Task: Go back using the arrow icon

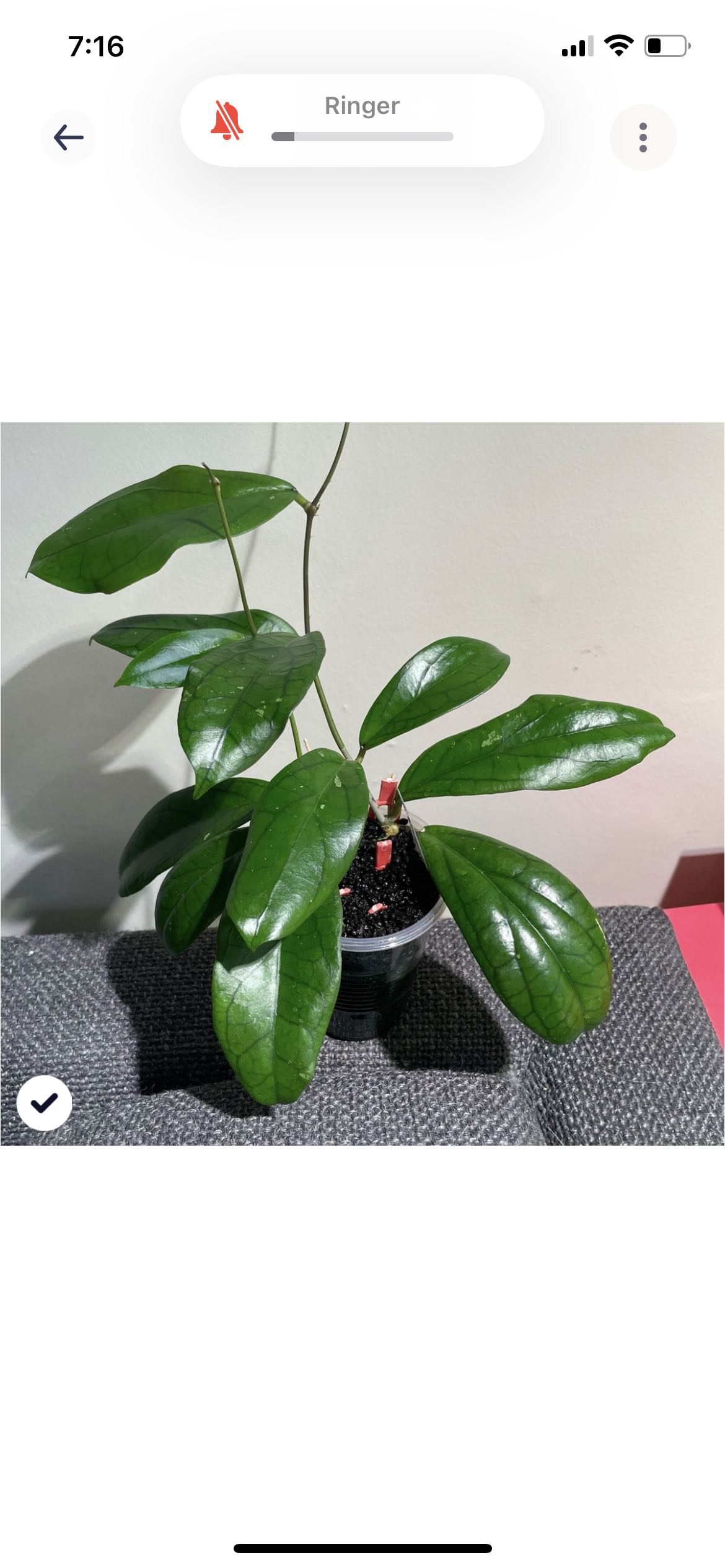Action: (x=68, y=137)
